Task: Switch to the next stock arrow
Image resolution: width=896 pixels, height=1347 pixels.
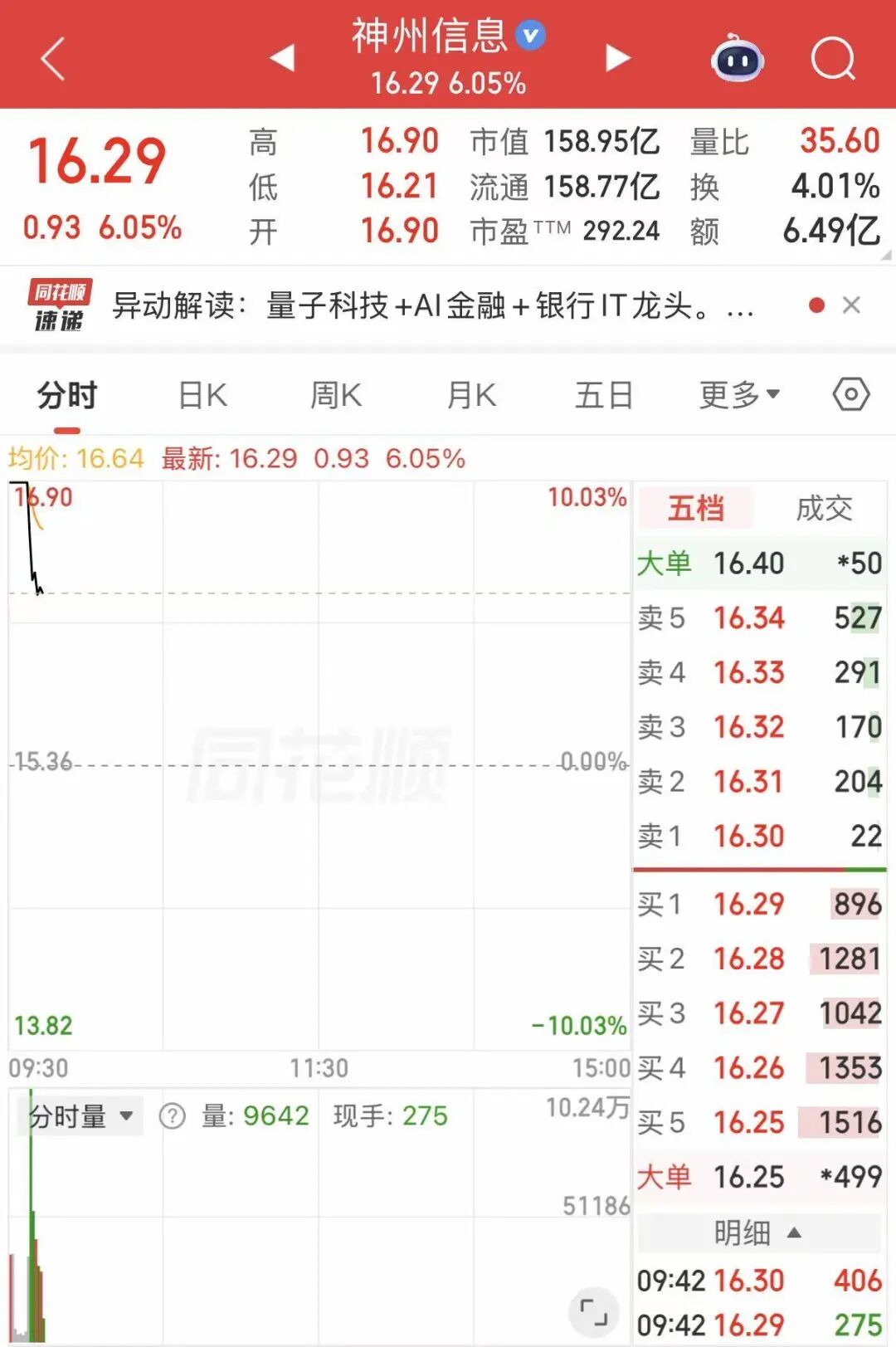Action: pyautogui.click(x=617, y=58)
